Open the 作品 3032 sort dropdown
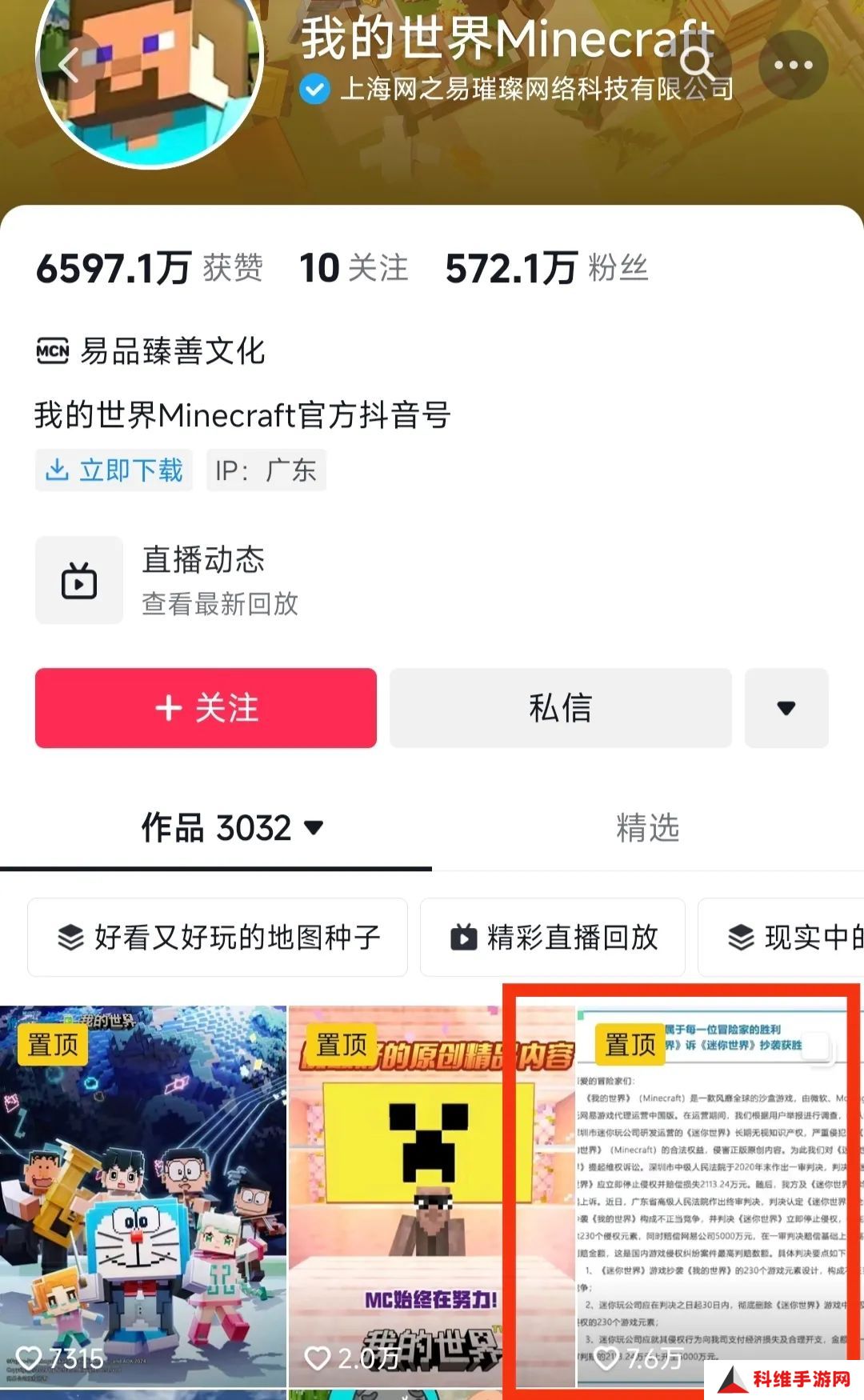The height and width of the screenshot is (1400, 864). click(x=232, y=828)
